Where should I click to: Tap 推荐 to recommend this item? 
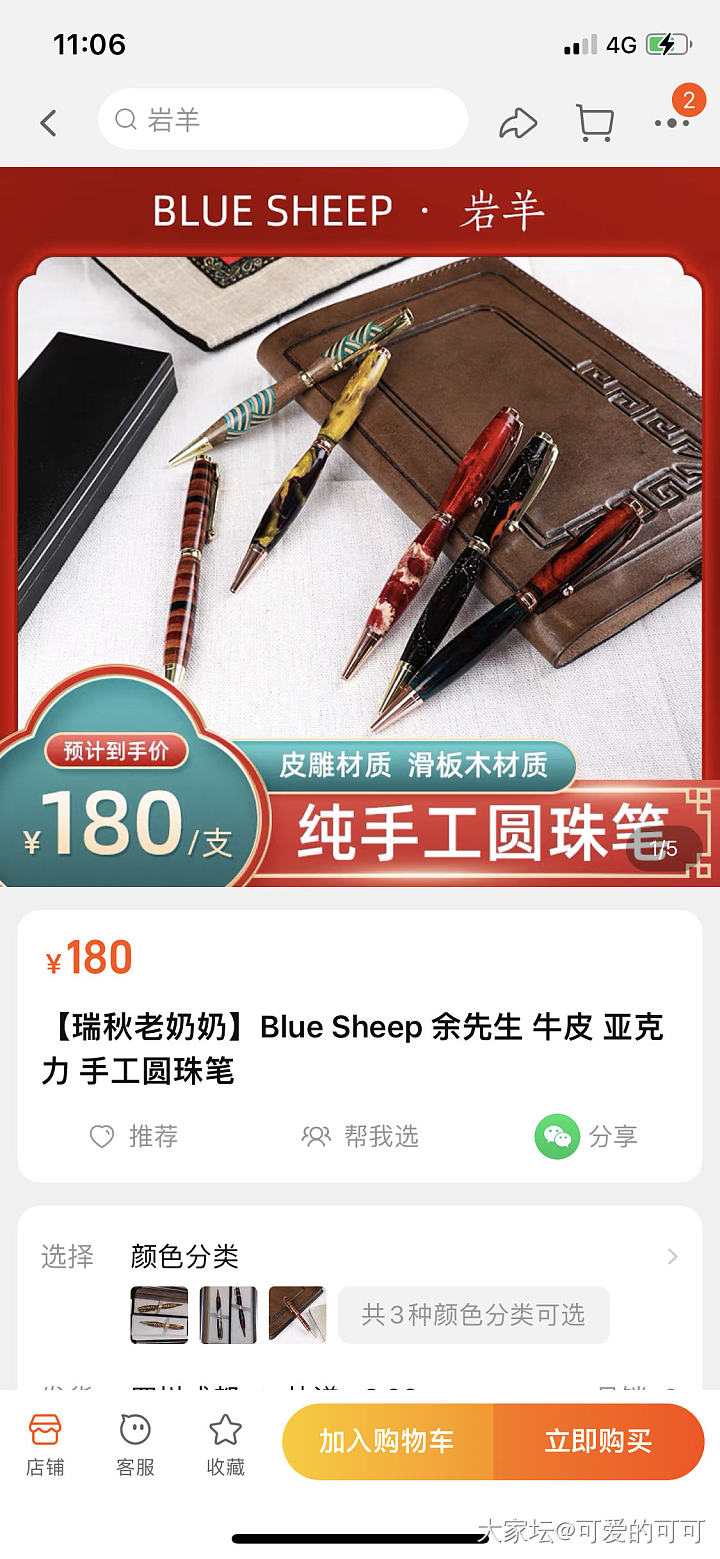tap(134, 1136)
